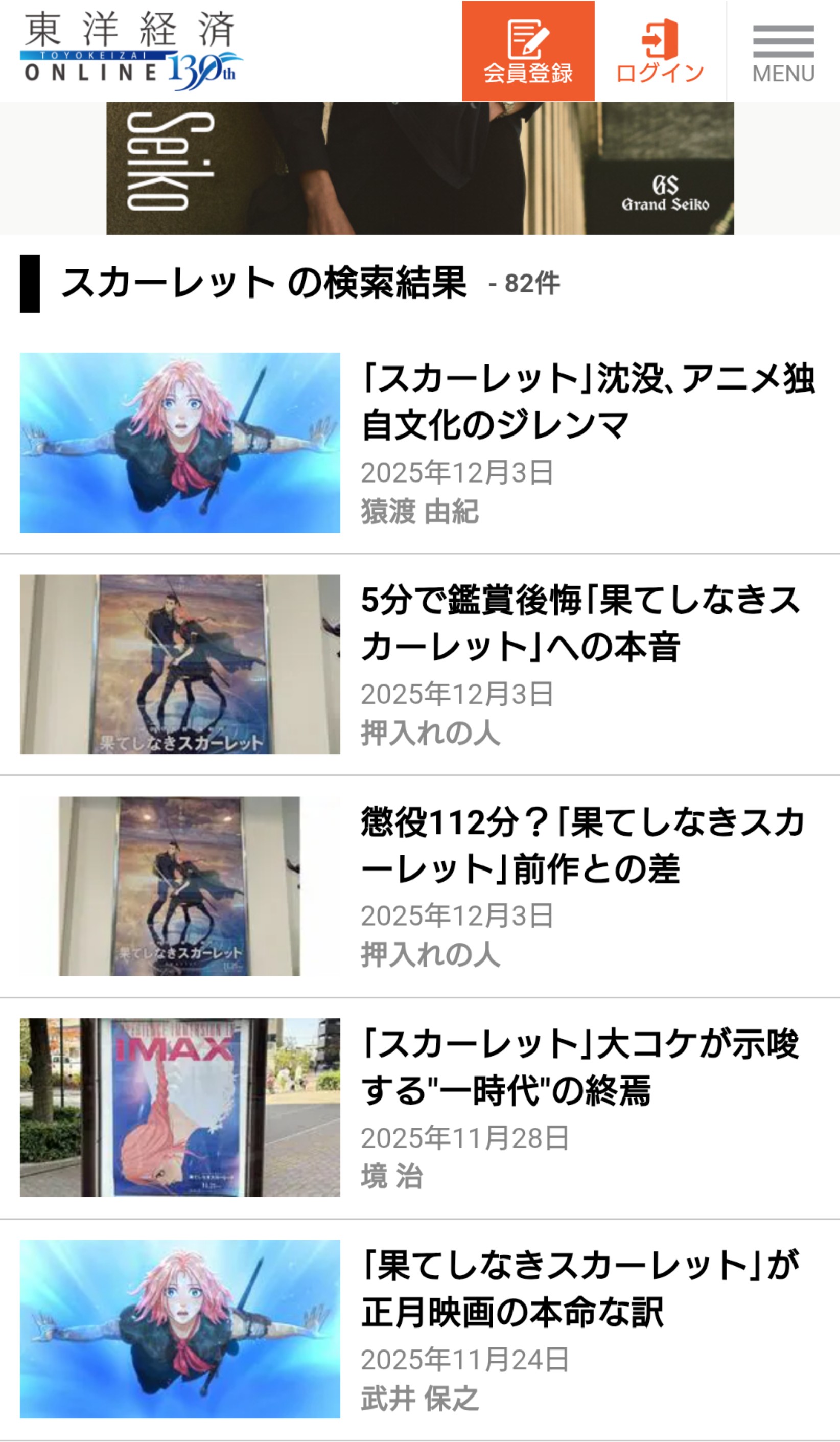Open the ログイン login page

click(x=660, y=52)
